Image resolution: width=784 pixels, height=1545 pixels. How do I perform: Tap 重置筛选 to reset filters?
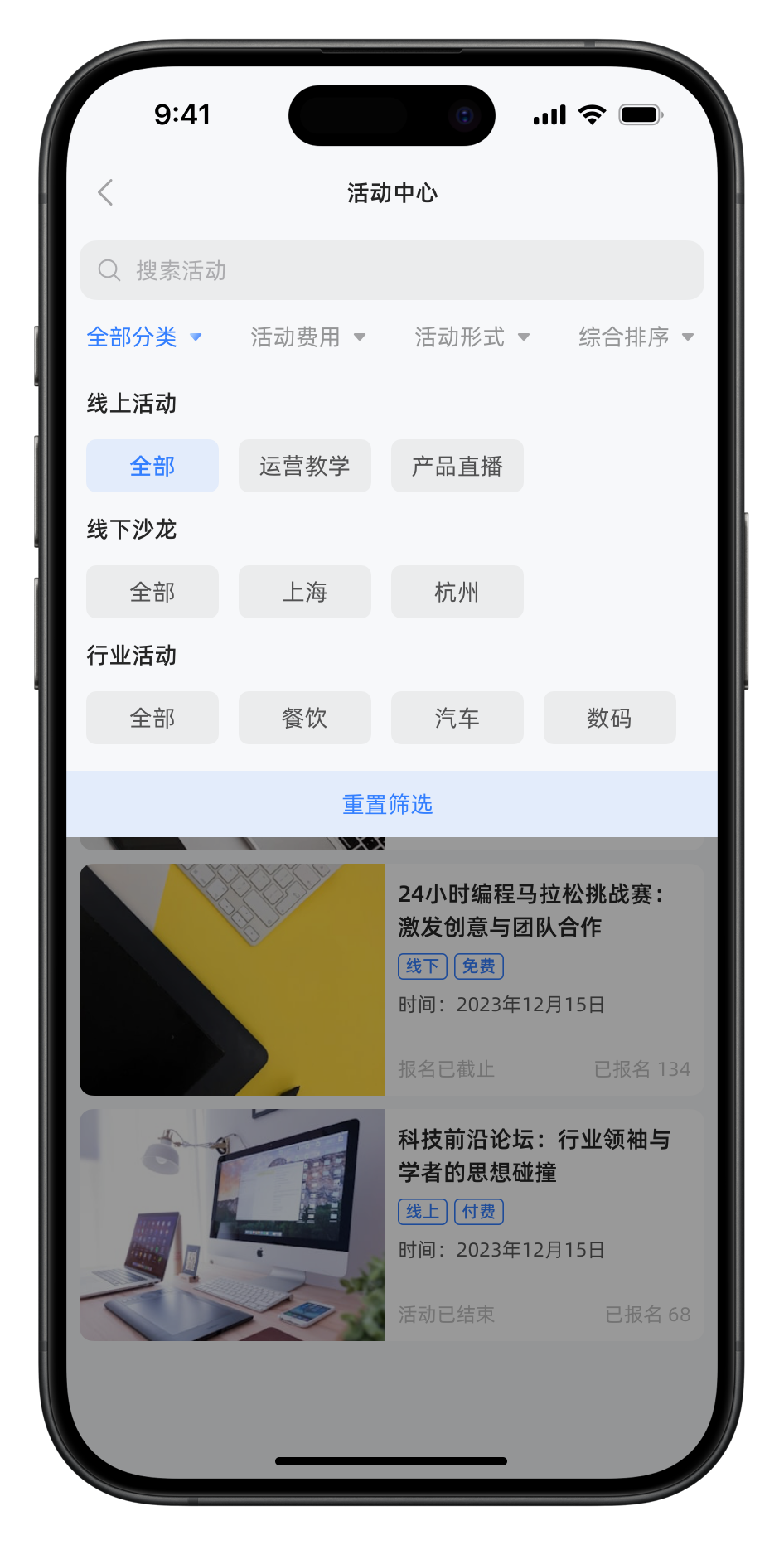(x=388, y=804)
